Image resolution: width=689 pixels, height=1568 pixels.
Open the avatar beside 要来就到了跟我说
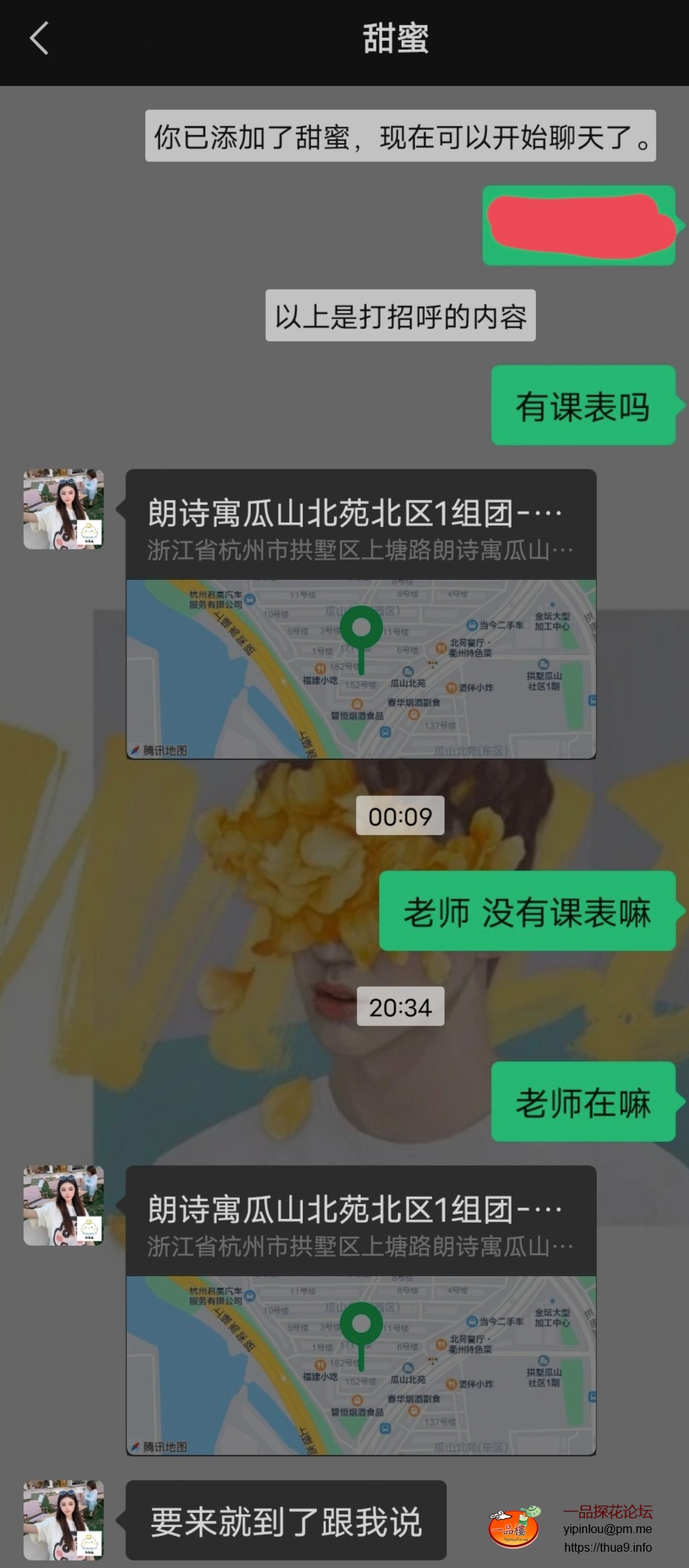(64, 1520)
